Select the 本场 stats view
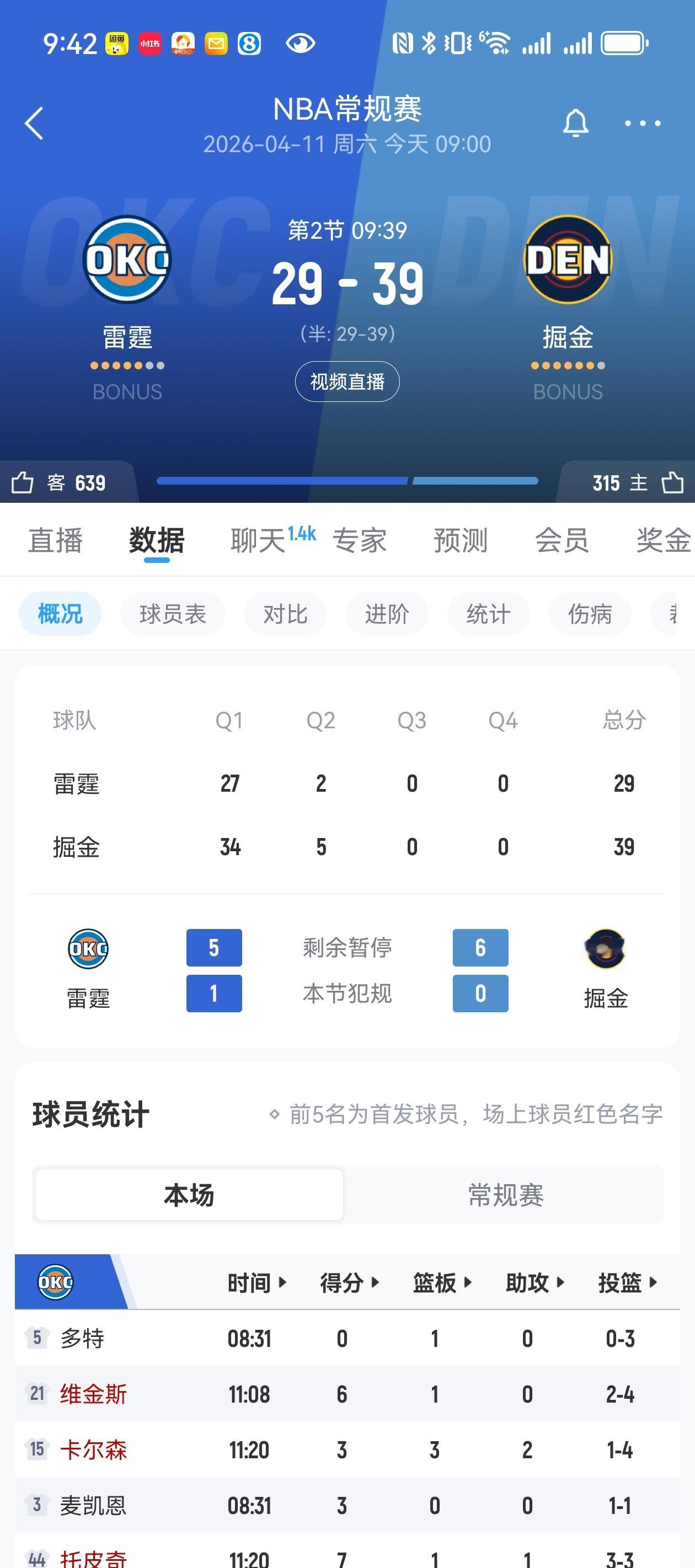This screenshot has height=1568, width=695. pyautogui.click(x=189, y=1194)
